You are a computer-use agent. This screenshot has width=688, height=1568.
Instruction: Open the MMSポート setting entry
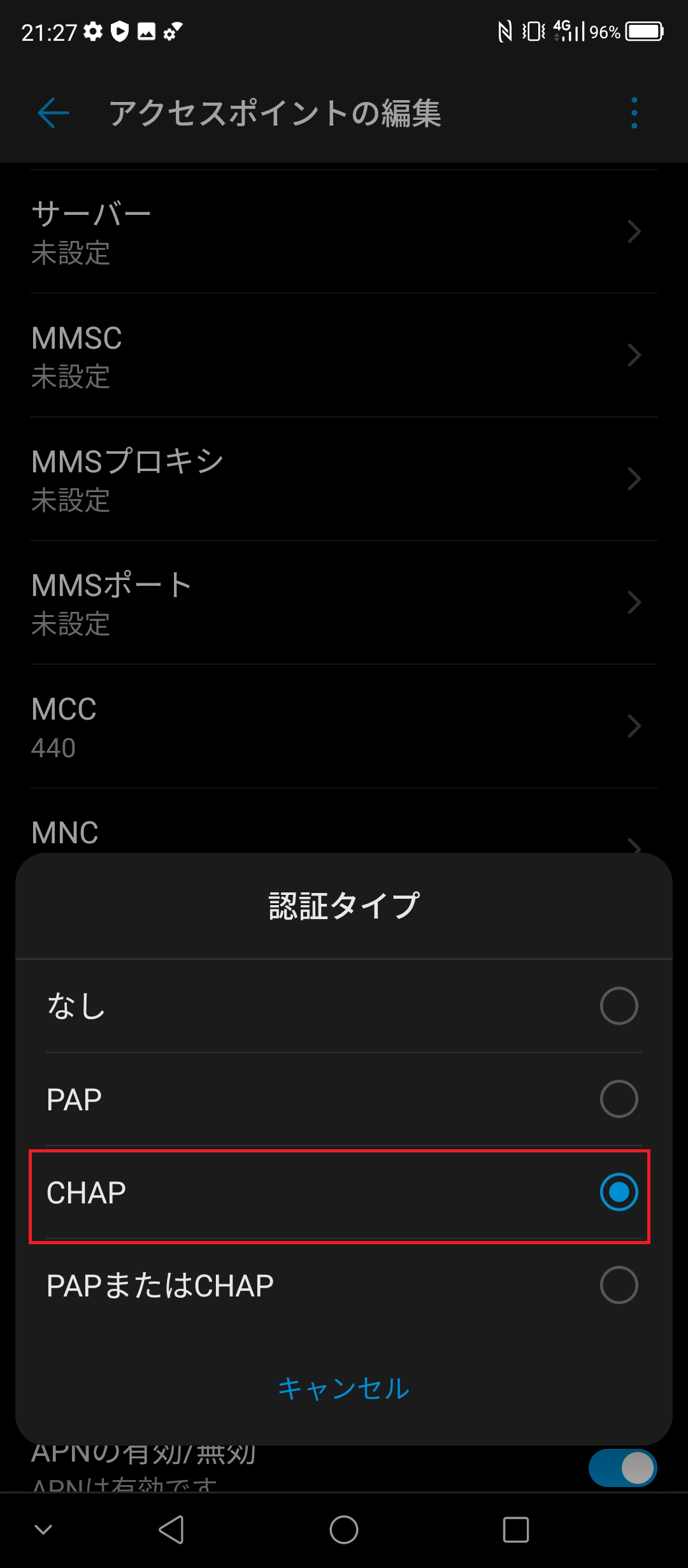(x=344, y=602)
